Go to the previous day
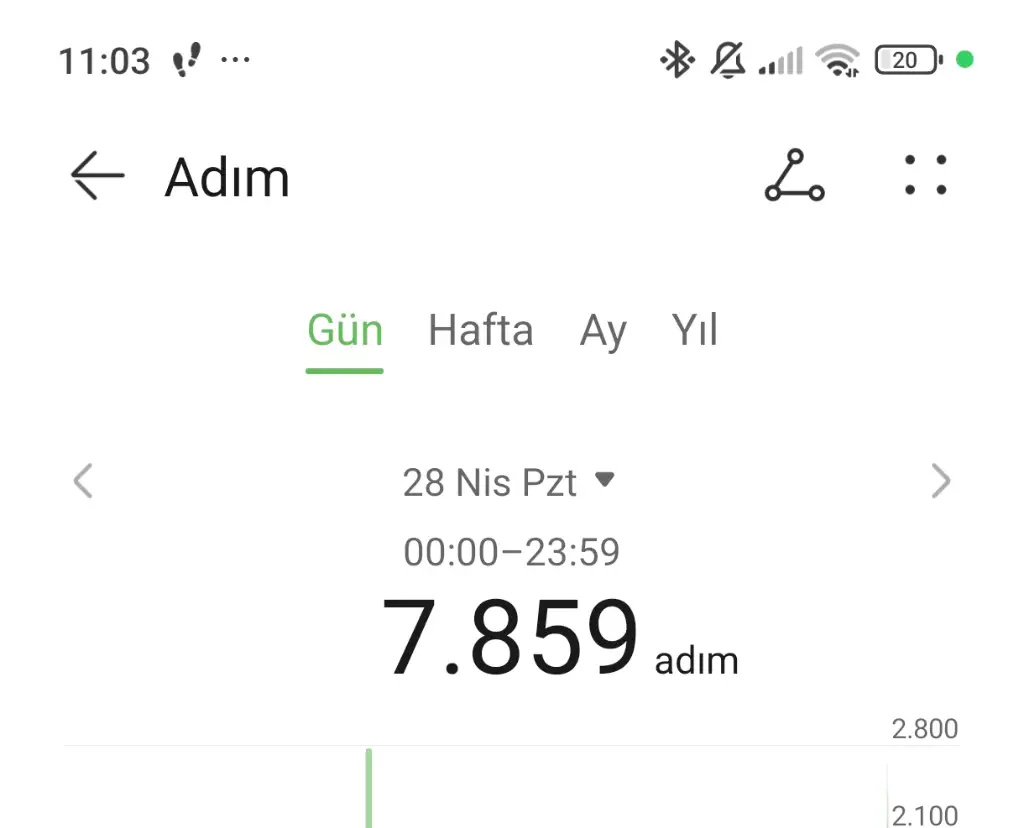The height and width of the screenshot is (828, 1024). 83,482
